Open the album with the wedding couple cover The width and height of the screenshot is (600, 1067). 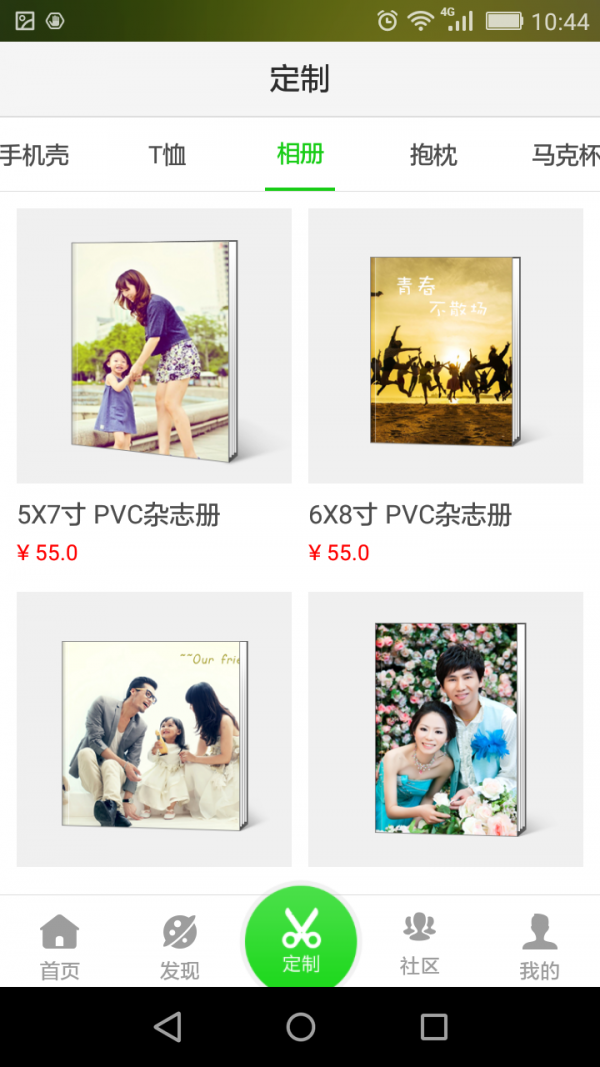[x=445, y=730]
